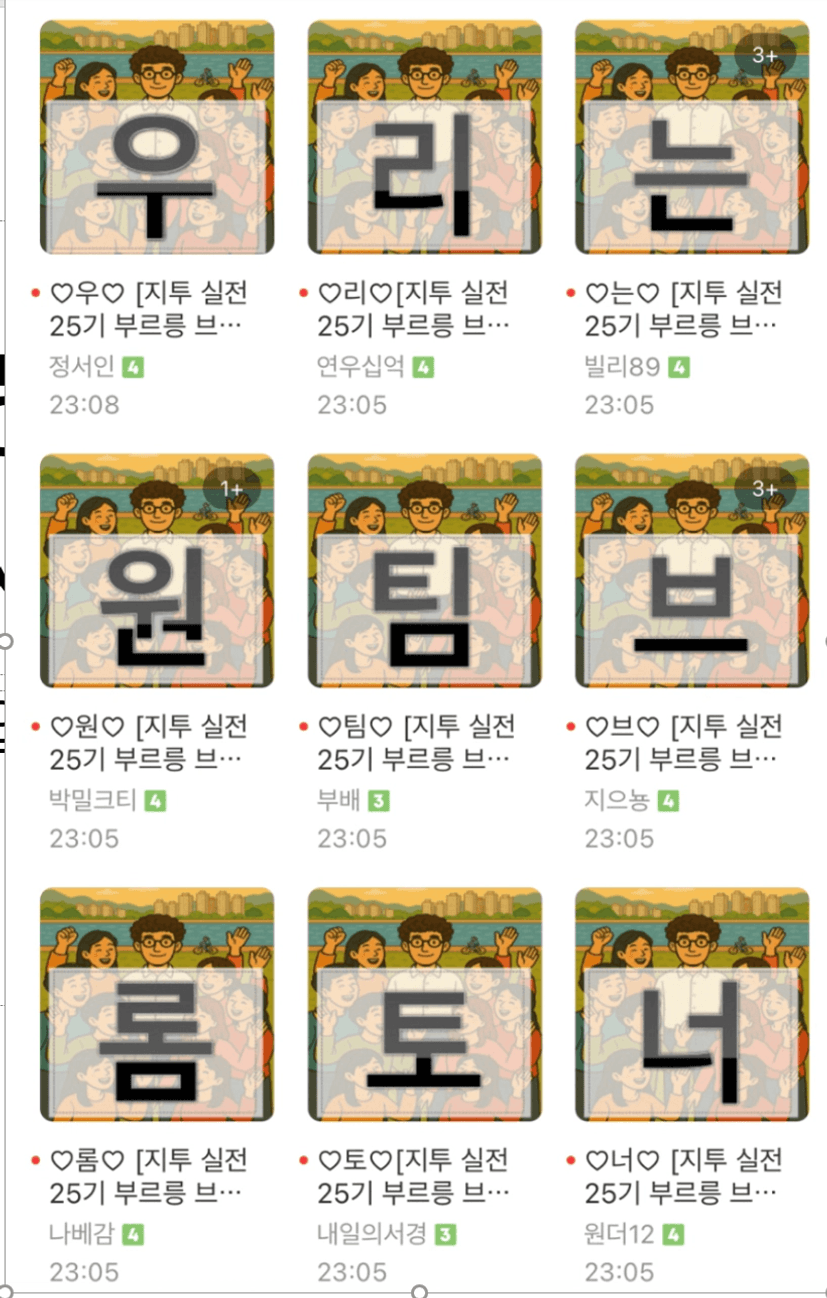This screenshot has width=827, height=1298.
Task: Open the ♡너♡ post by 원더12
Action: pos(692,1005)
